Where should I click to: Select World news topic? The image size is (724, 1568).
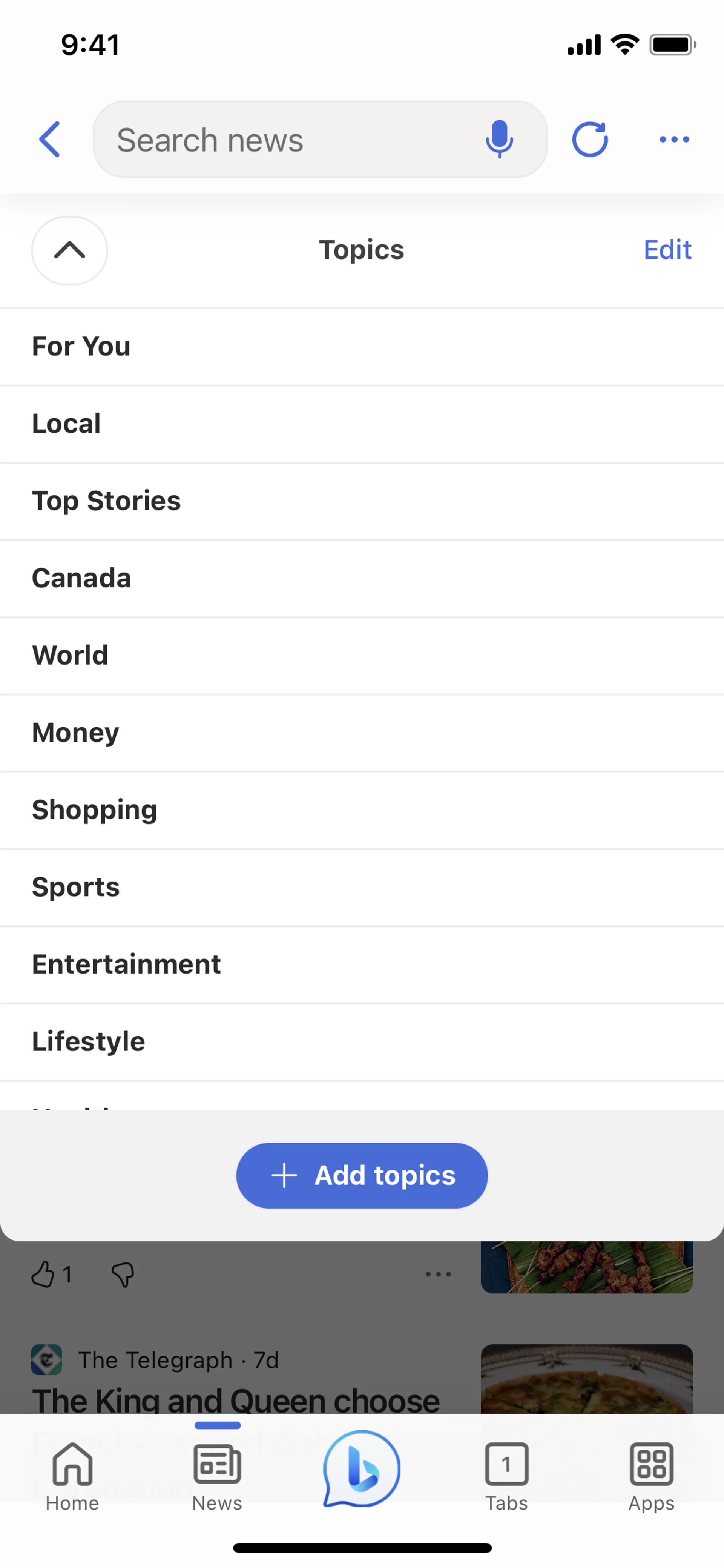click(x=70, y=656)
